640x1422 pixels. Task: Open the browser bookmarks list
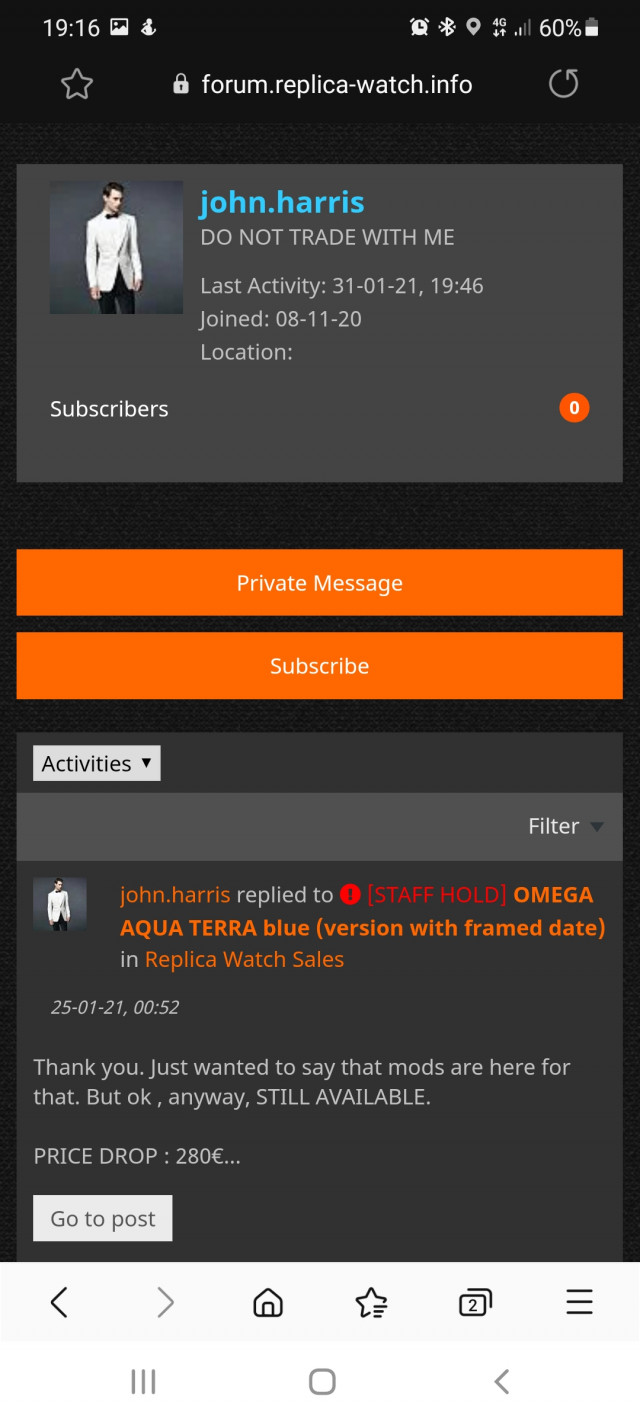click(x=371, y=1302)
